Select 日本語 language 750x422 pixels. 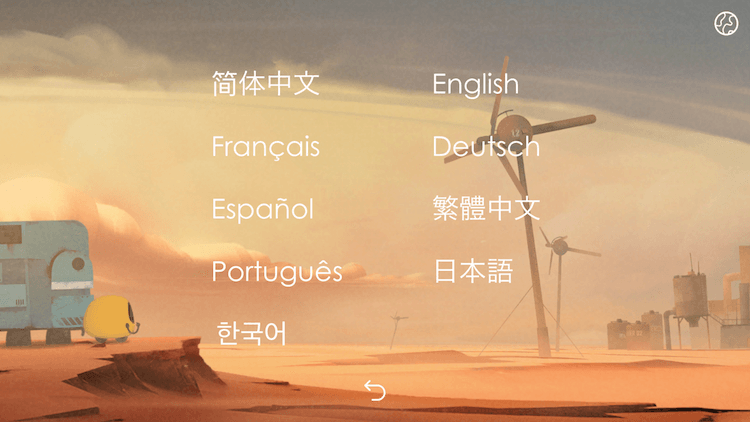[472, 271]
